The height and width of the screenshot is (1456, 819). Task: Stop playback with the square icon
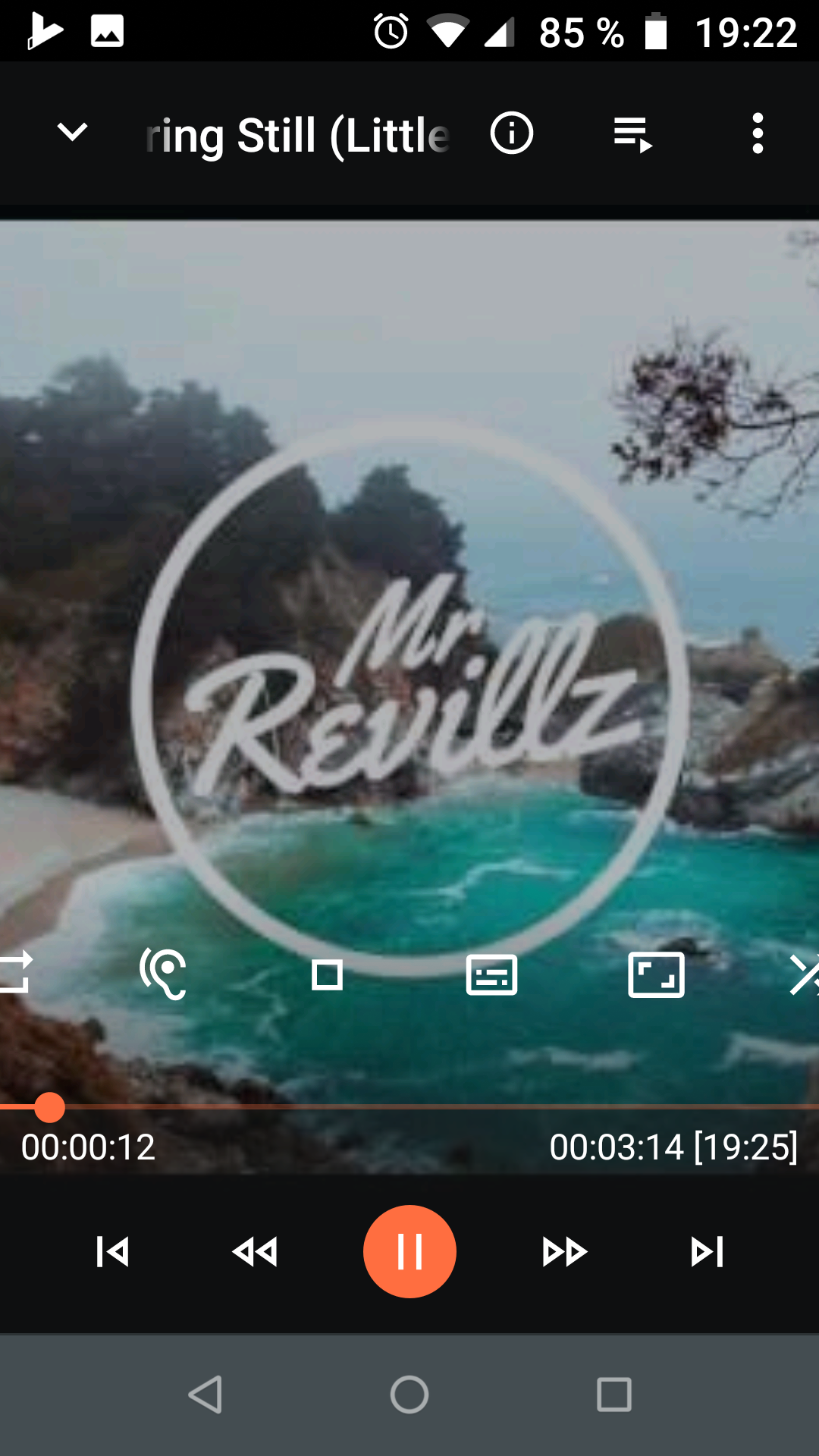[328, 975]
